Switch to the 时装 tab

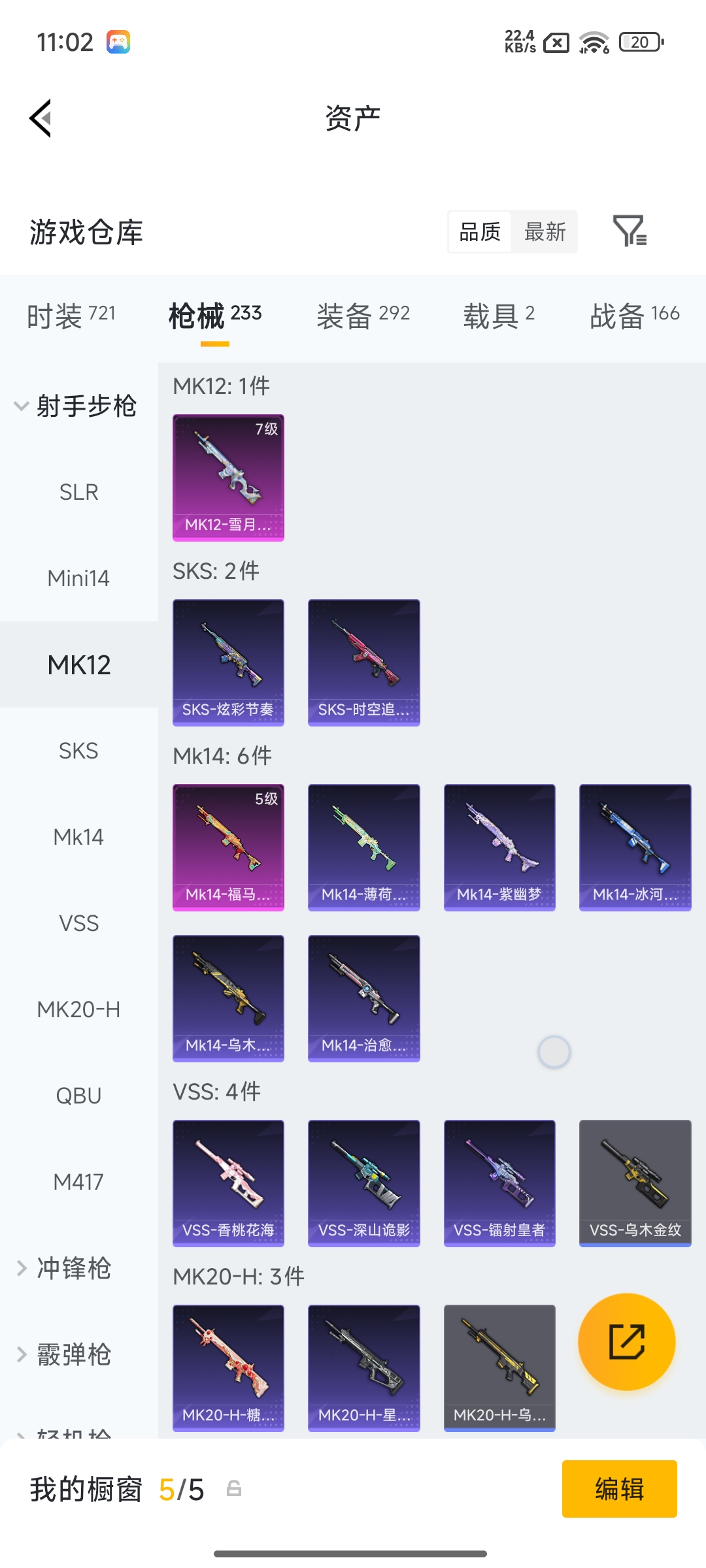[71, 316]
